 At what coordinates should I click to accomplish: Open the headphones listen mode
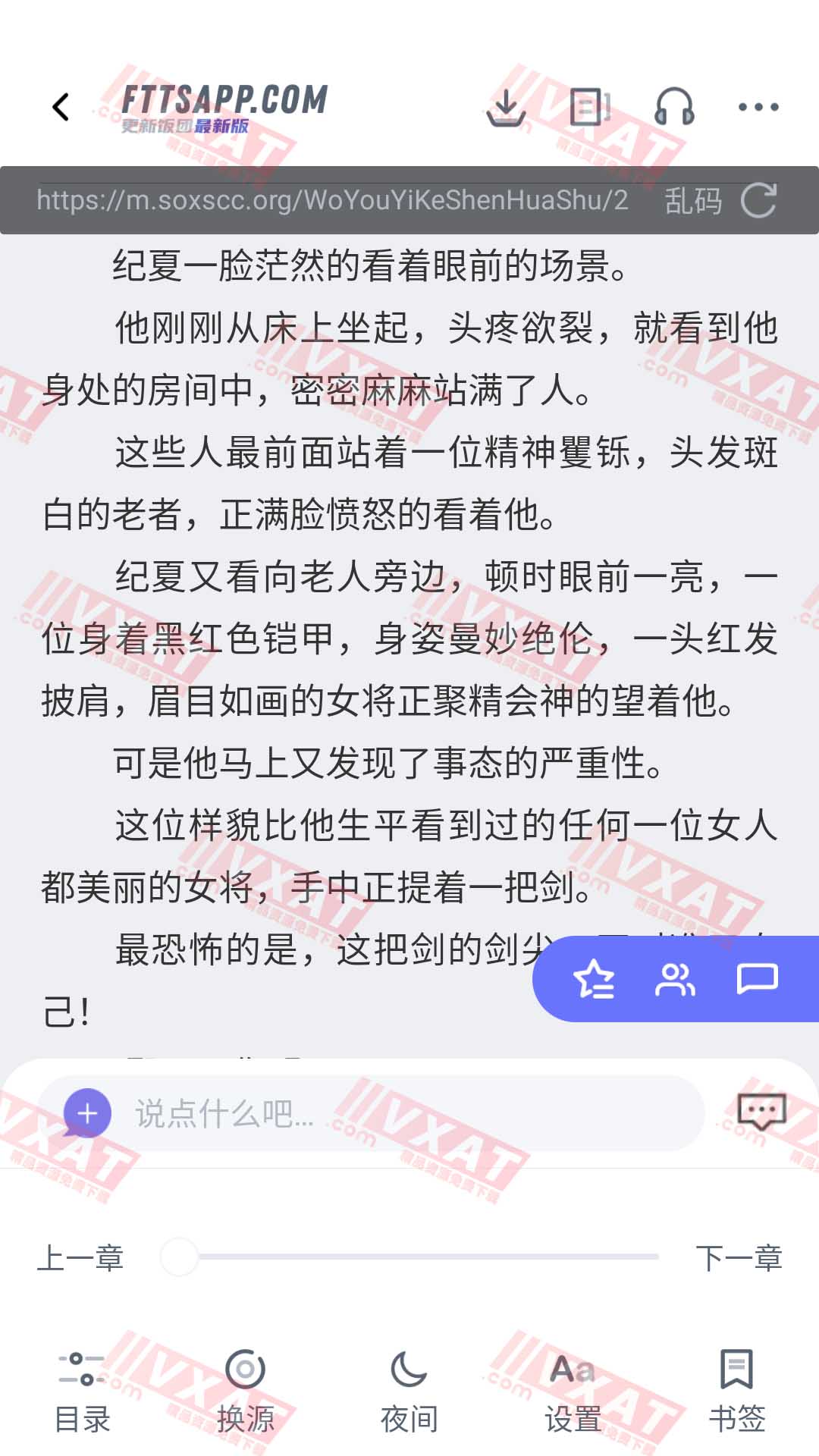pos(674,107)
